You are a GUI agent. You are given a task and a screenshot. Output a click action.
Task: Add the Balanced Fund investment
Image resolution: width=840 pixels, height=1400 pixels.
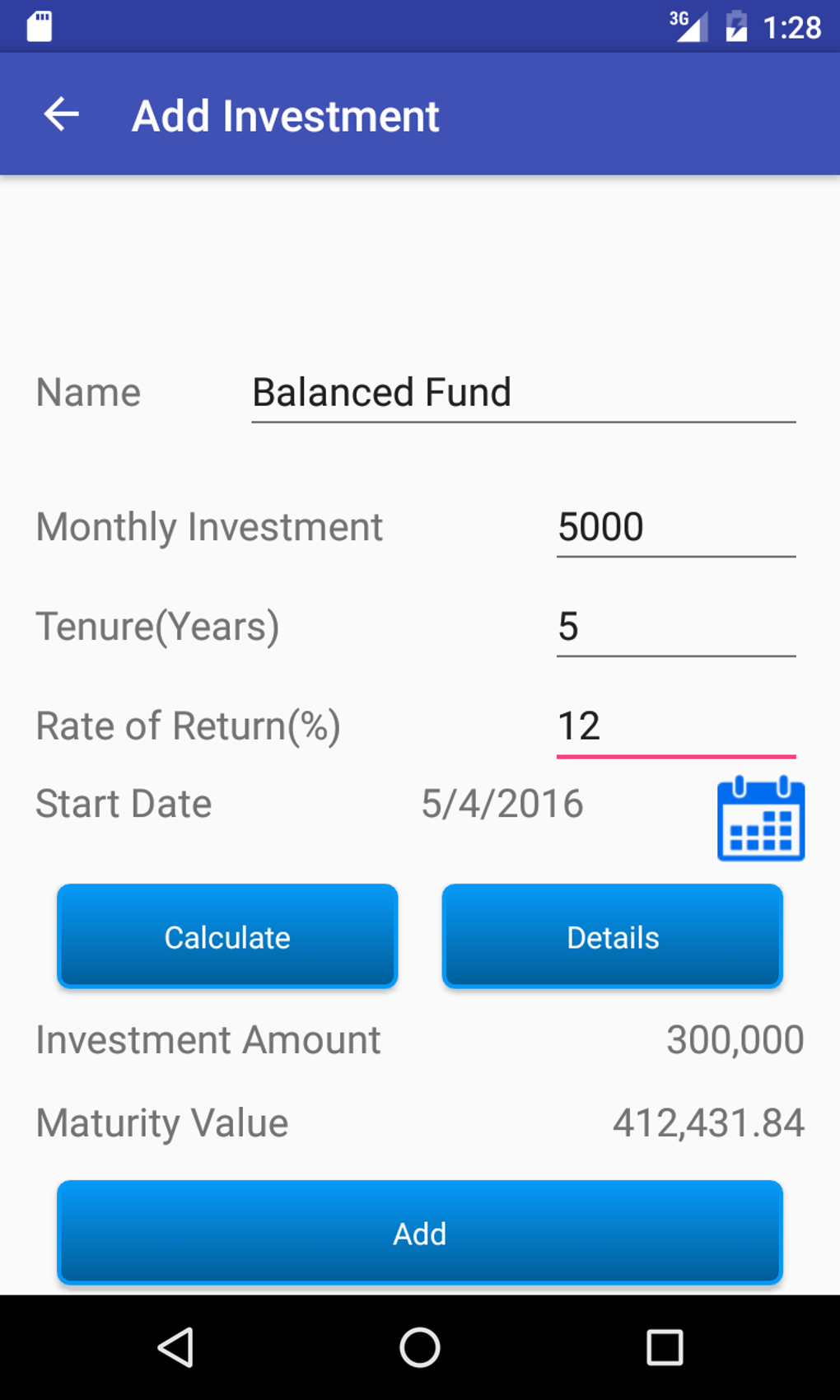(419, 1233)
